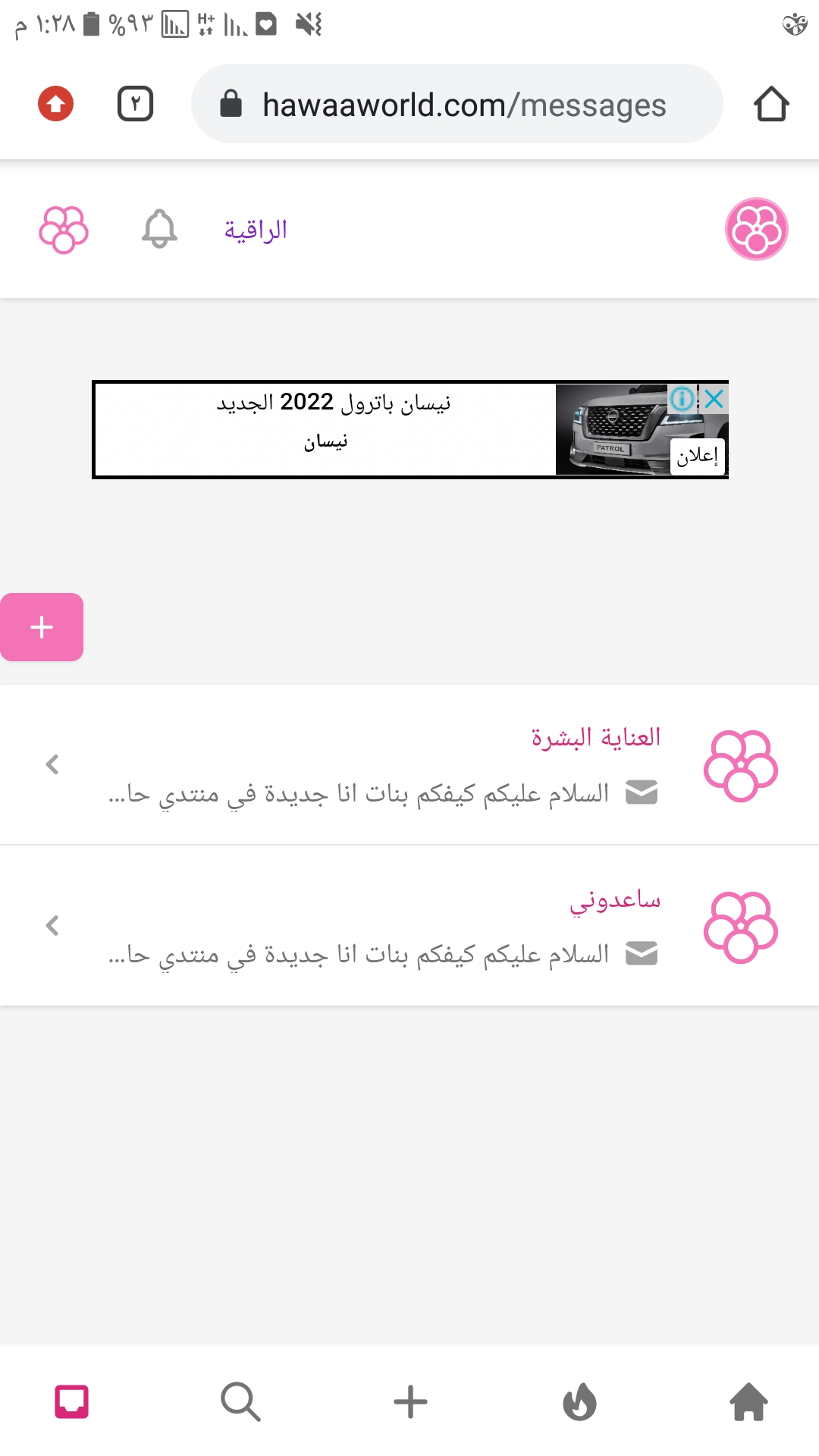Switch to the trending flame tab

tap(579, 1401)
